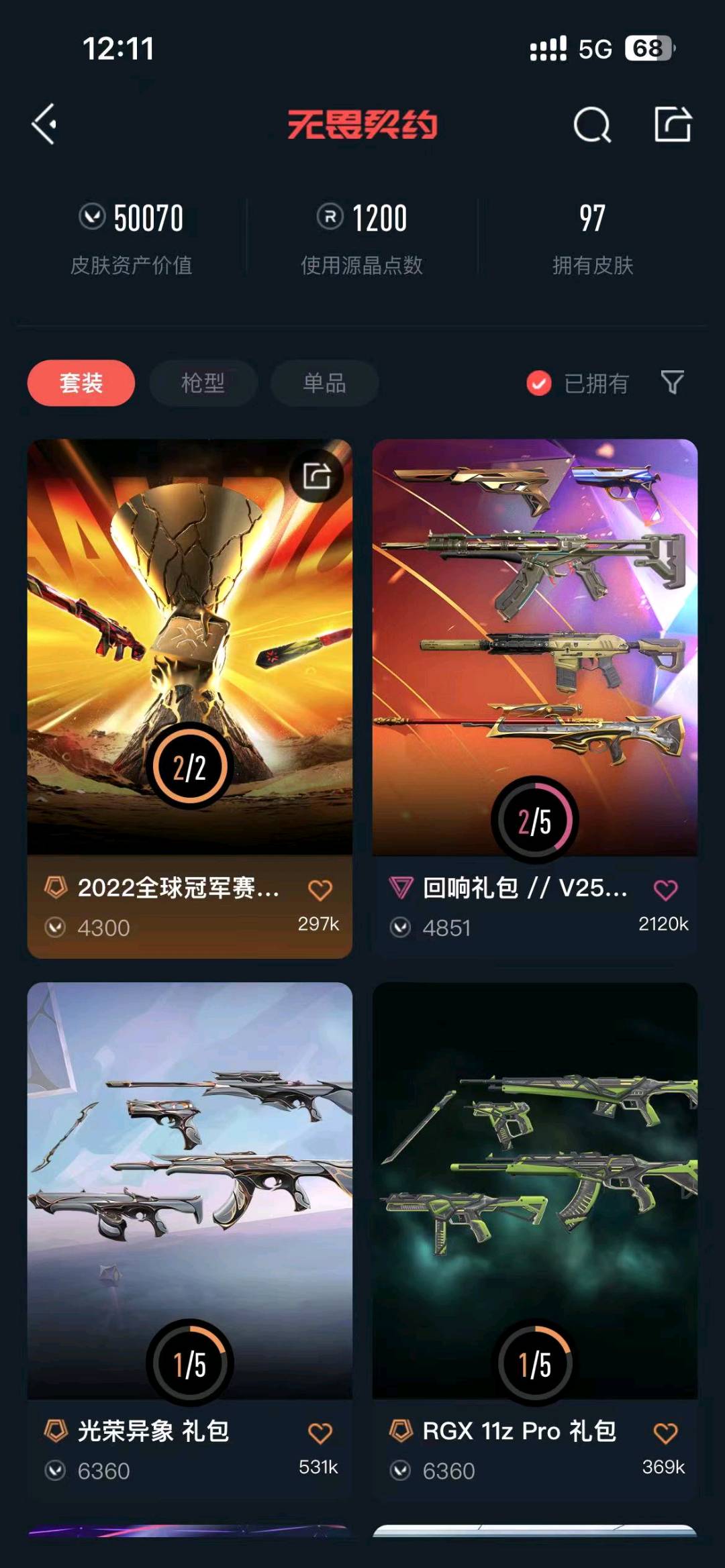Viewport: 725px width, 1568px height.
Task: Open the 光荣异象 礼包 card
Action: point(189,1188)
